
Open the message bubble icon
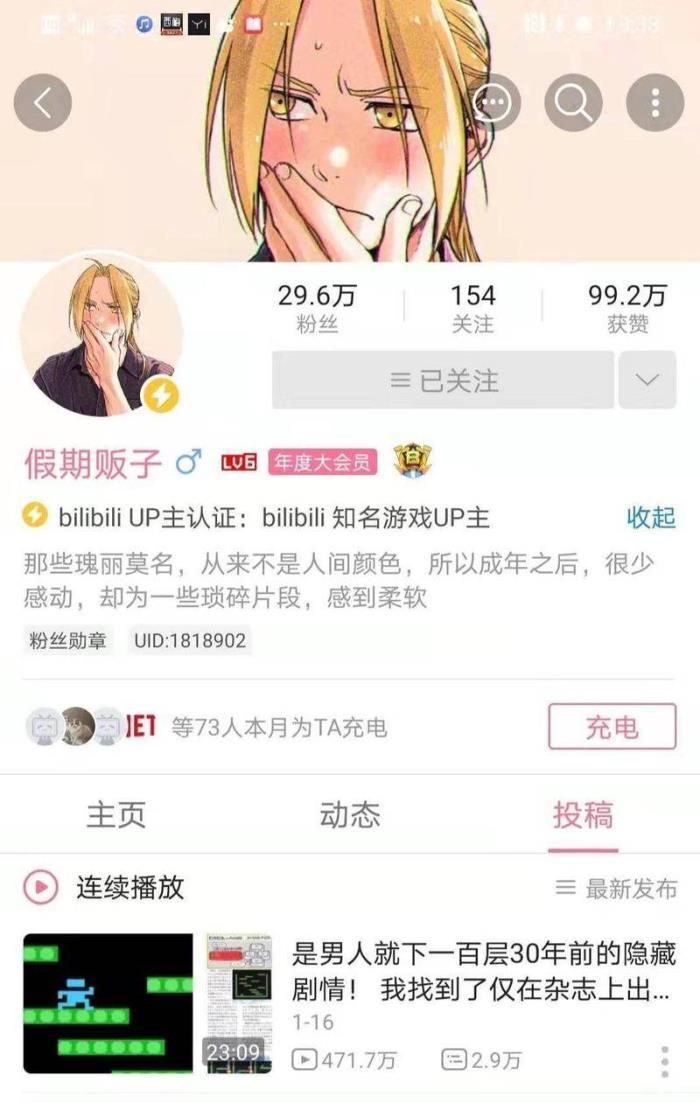click(492, 103)
